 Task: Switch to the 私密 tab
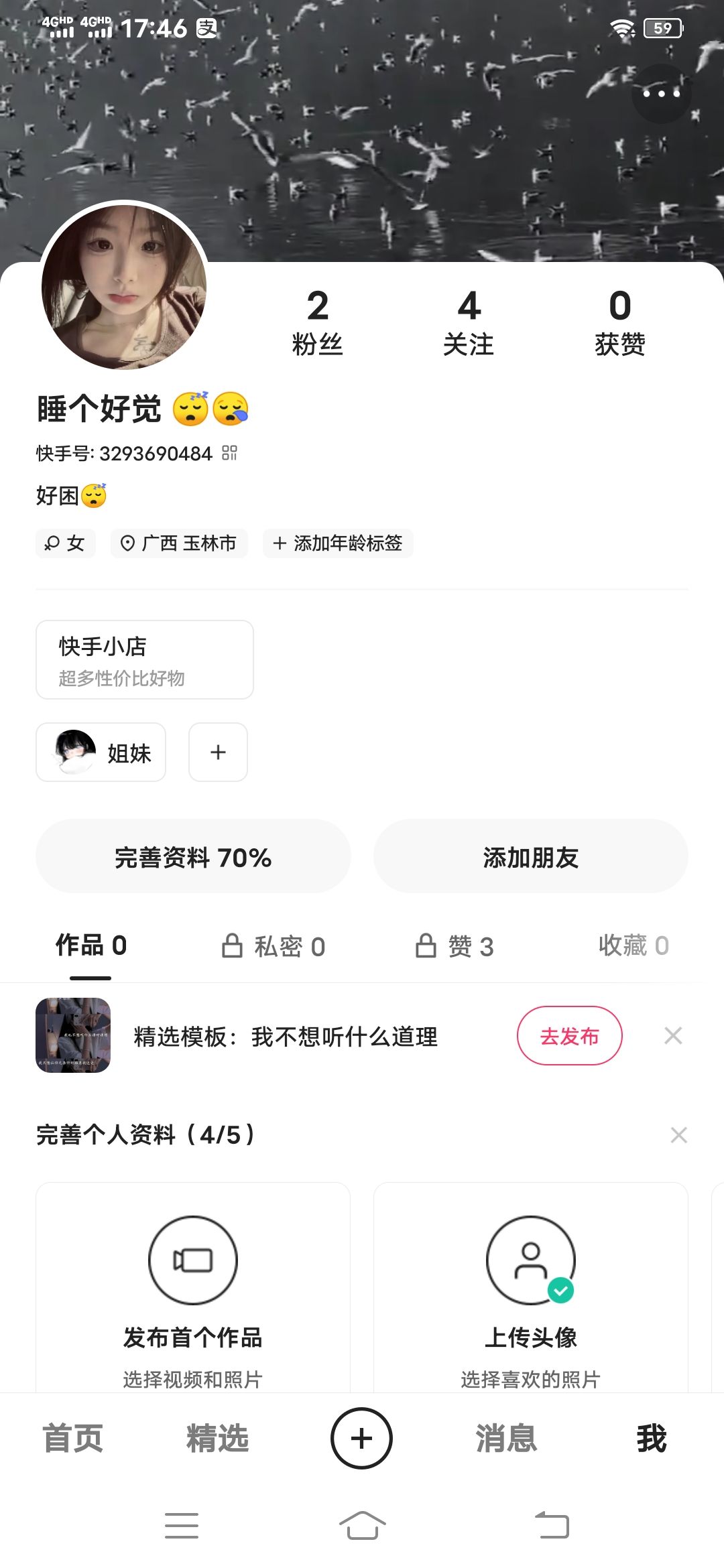[x=274, y=946]
